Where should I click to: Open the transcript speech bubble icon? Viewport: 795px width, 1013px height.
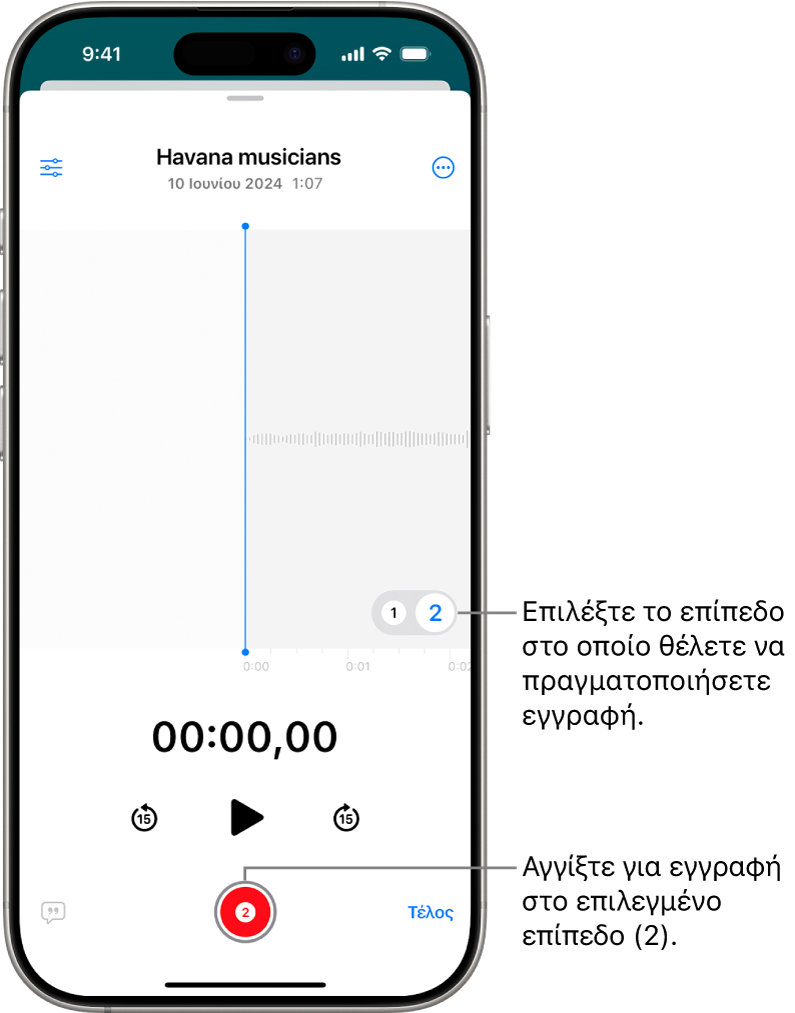point(54,912)
